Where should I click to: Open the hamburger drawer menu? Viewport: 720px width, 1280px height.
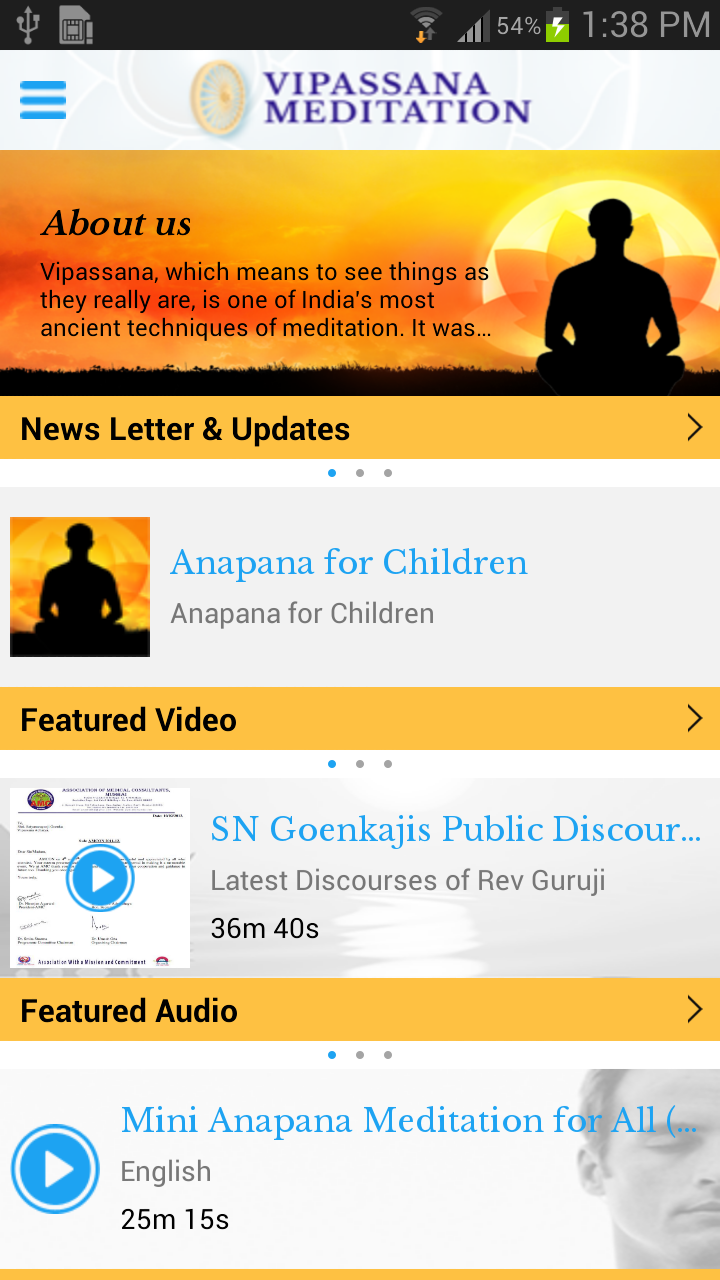[x=43, y=100]
